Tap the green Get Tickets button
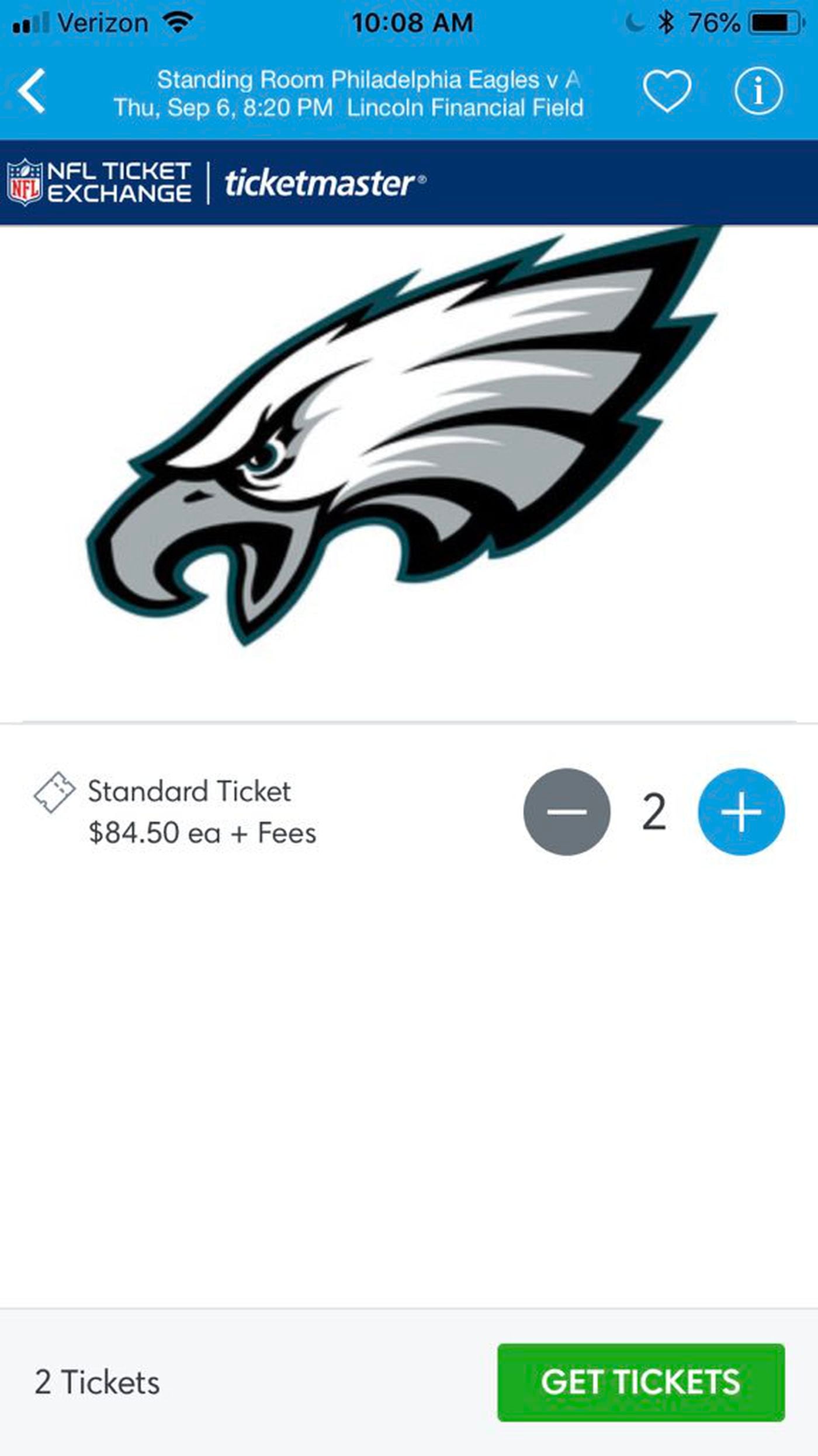818x1456 pixels. pyautogui.click(x=640, y=1381)
